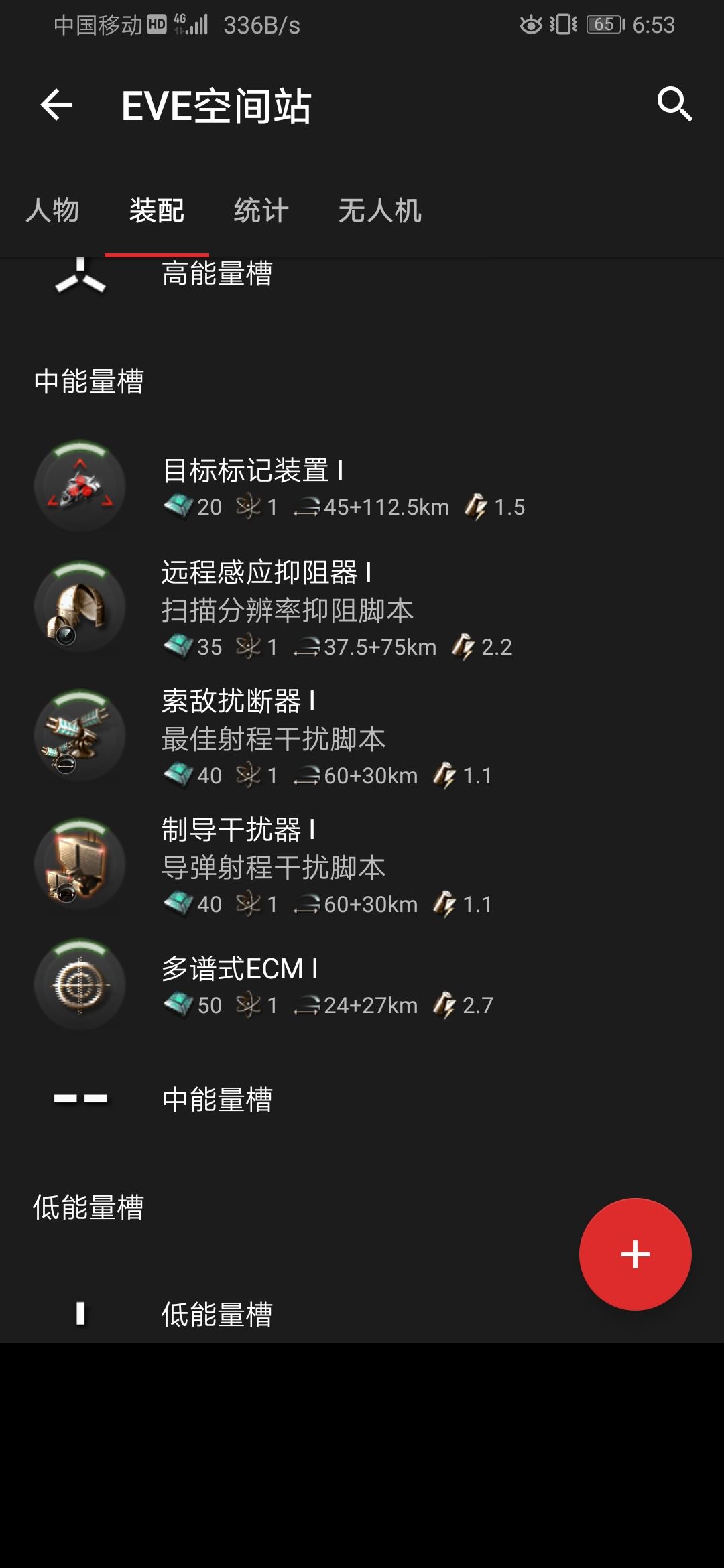Open the search magnifier icon
This screenshot has width=724, height=1568.
click(x=675, y=105)
